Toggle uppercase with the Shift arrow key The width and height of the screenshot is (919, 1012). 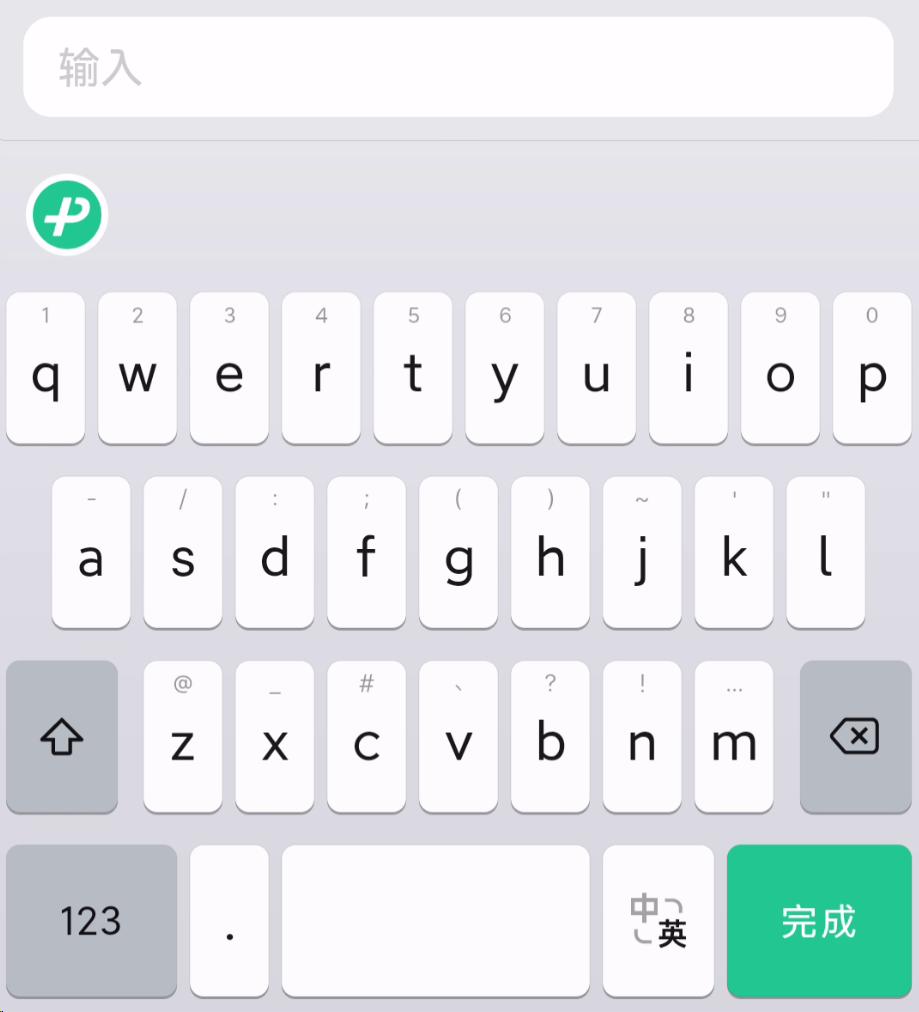[61, 736]
